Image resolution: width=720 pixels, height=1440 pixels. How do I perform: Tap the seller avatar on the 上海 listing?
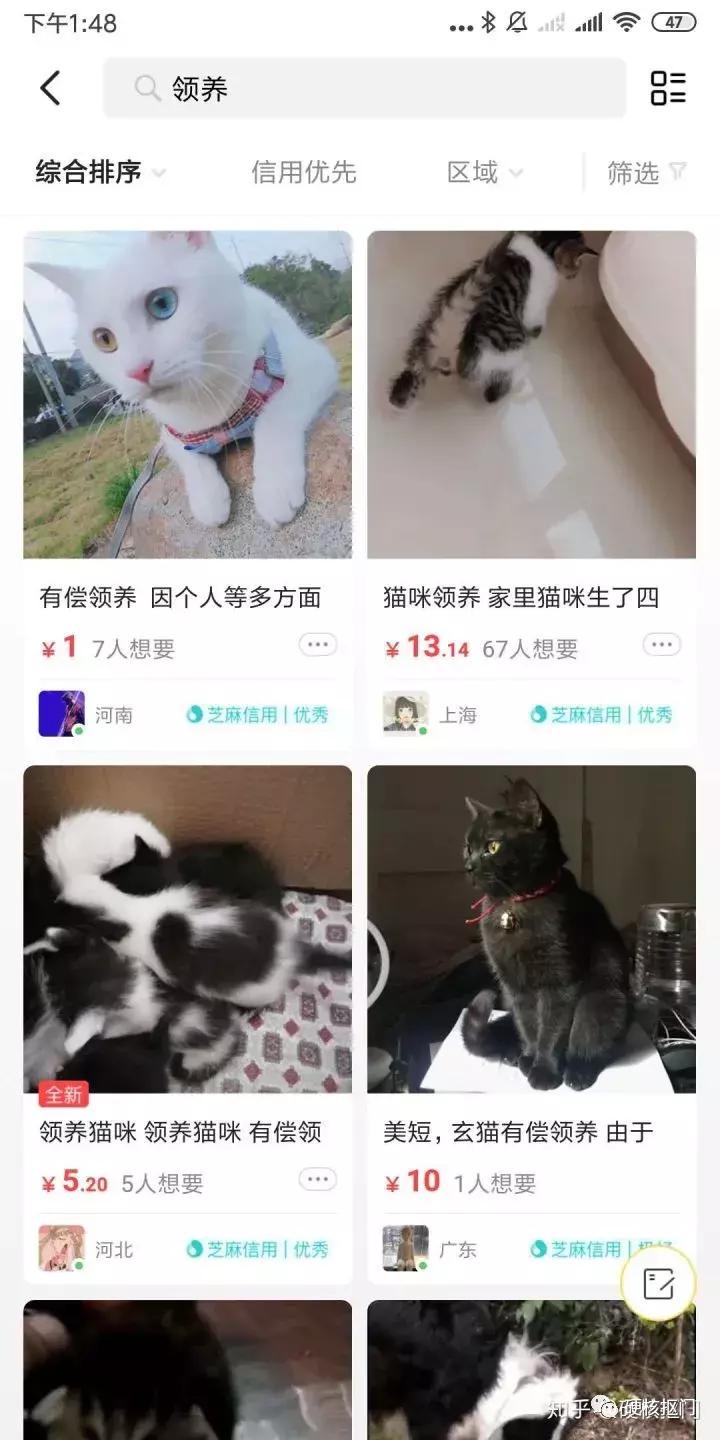[404, 714]
